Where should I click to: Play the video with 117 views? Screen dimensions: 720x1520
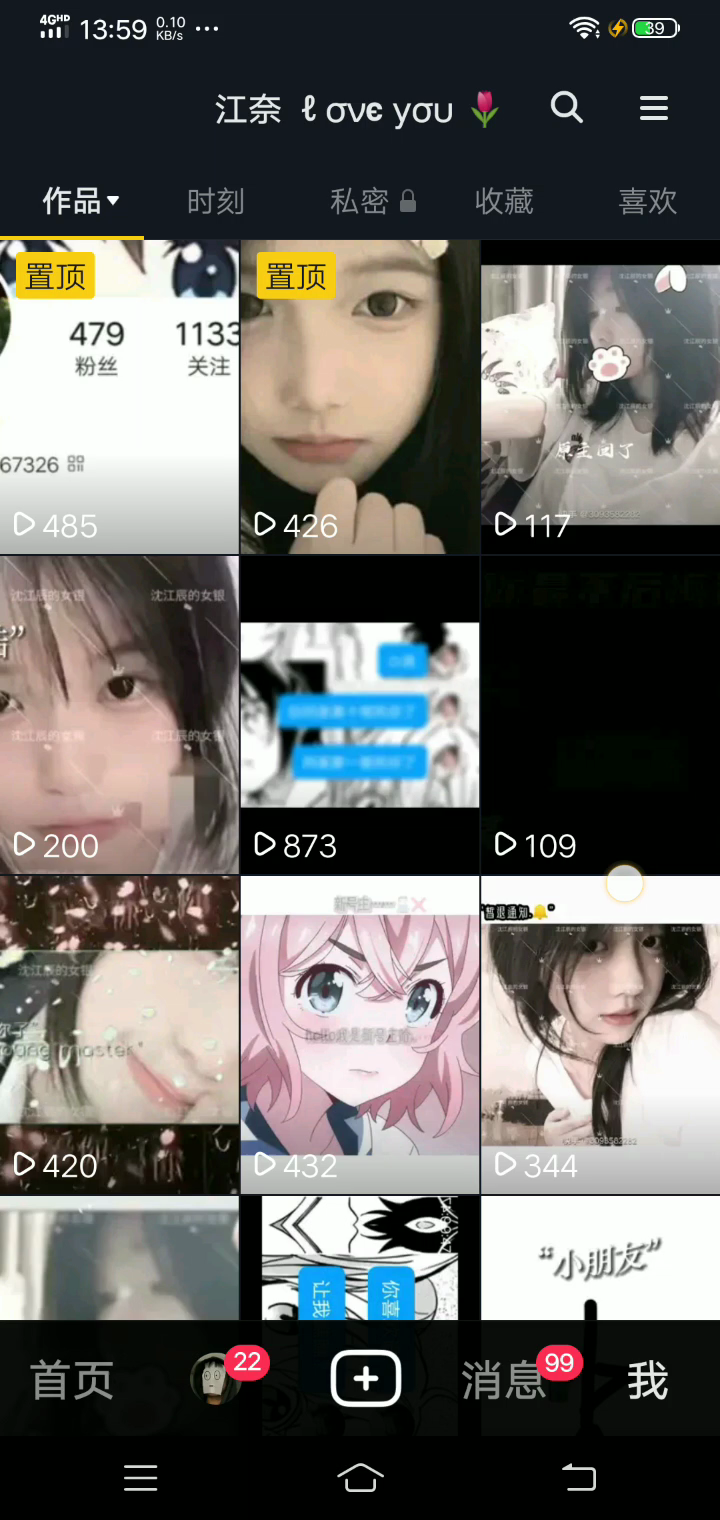600,397
